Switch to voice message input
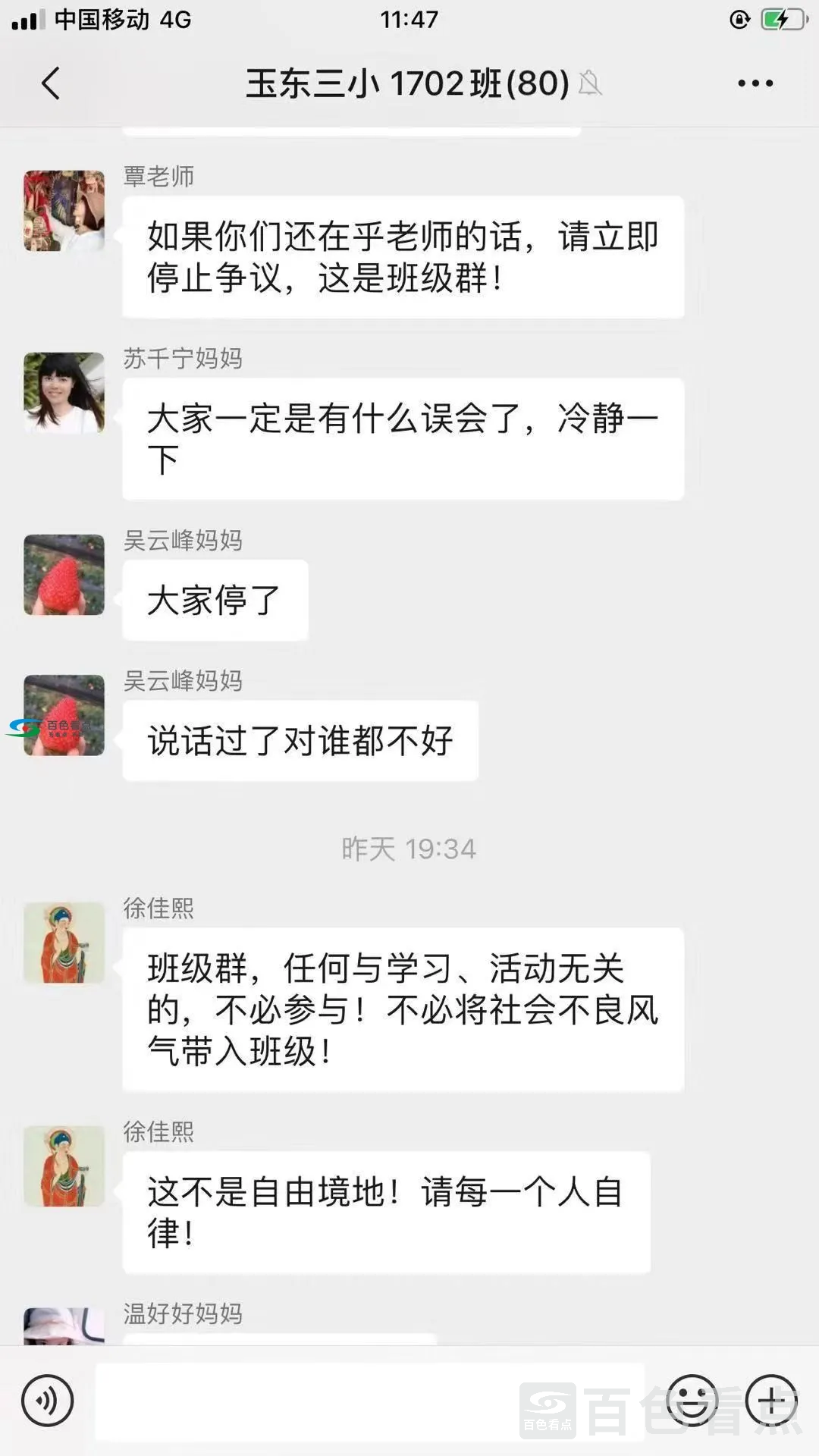This screenshot has width=819, height=1456. [x=48, y=1400]
